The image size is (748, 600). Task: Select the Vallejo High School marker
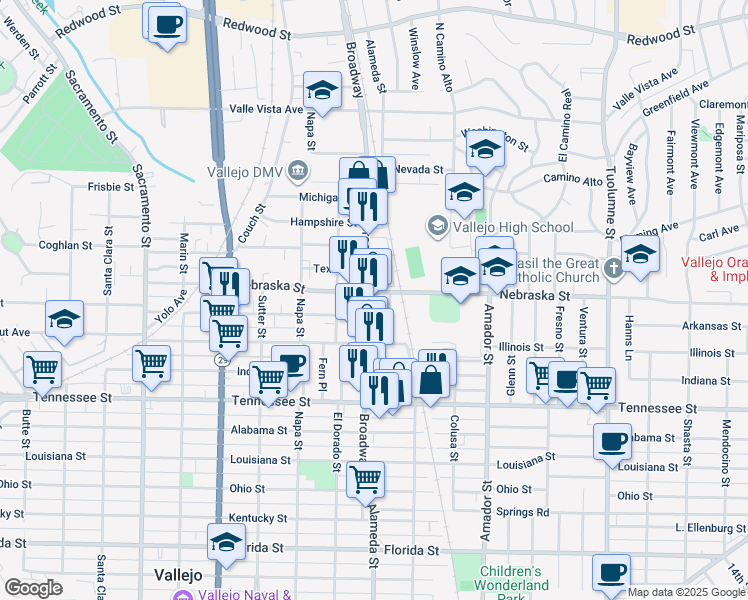437,227
